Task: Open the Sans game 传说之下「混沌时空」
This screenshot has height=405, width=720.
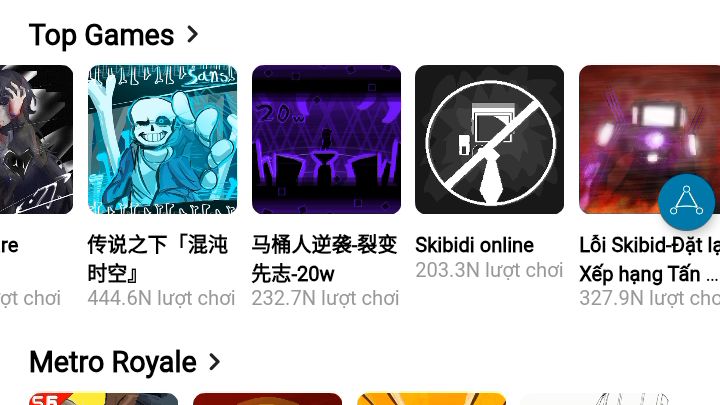Action: click(162, 140)
